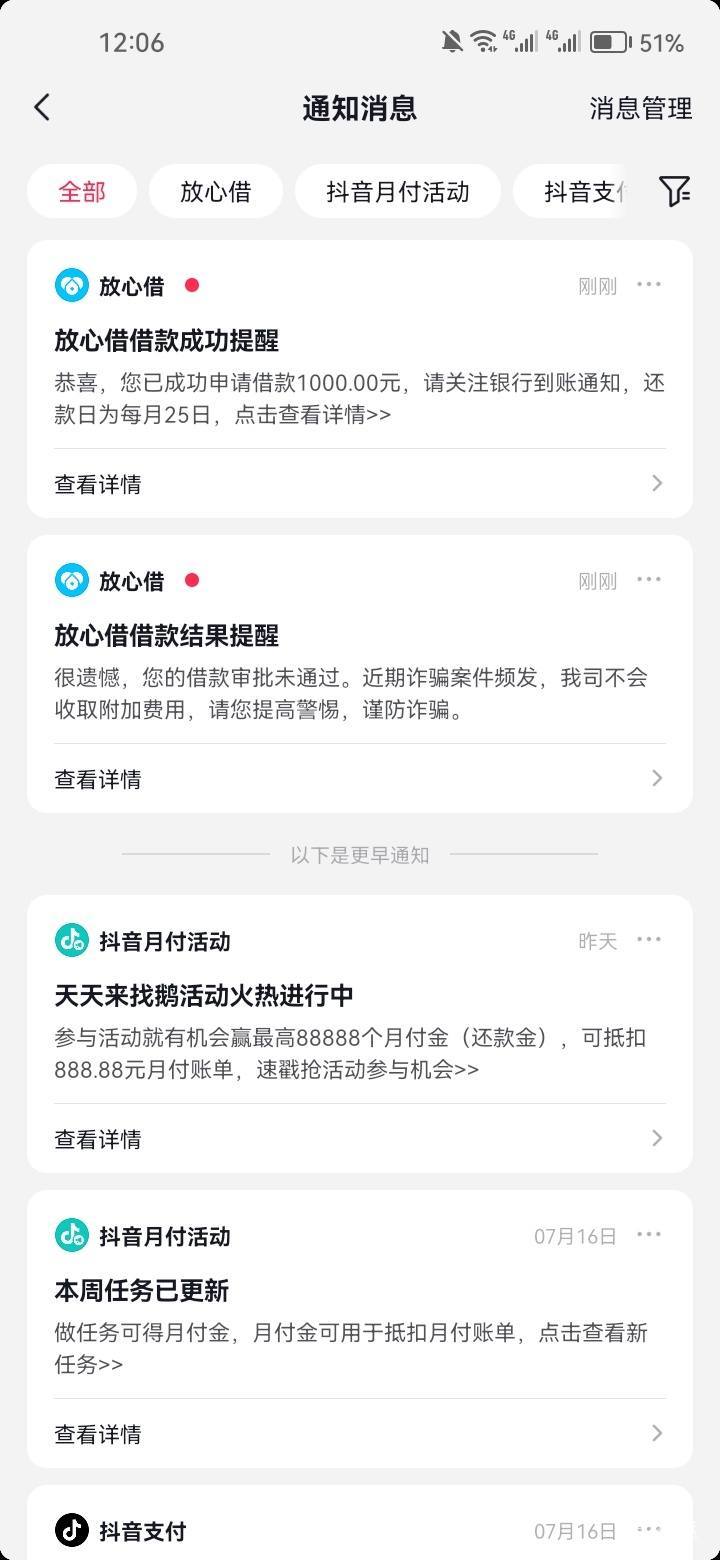View details of 本周任务已更新
This screenshot has width=720, height=1560.
coord(360,1434)
